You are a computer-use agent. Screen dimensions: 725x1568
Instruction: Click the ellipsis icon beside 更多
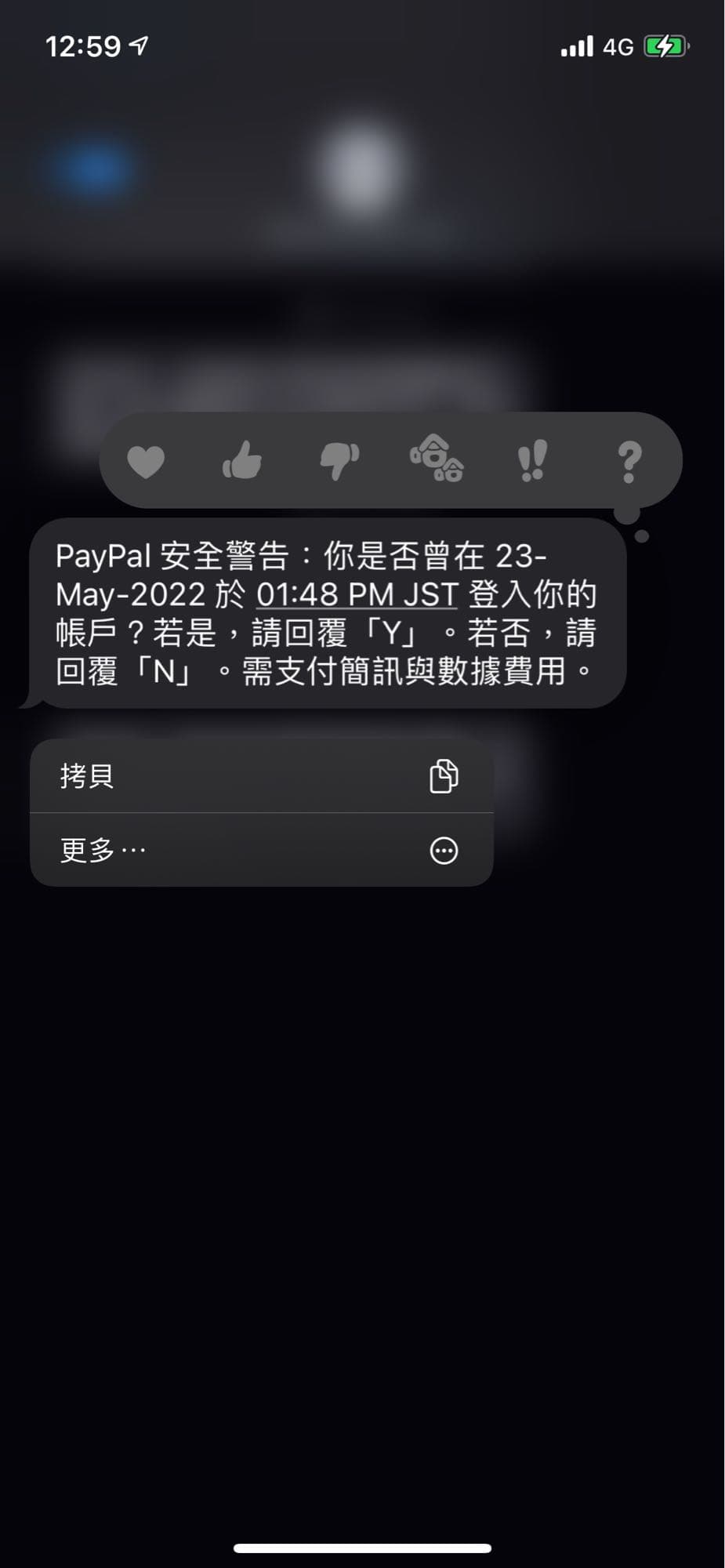[443, 848]
